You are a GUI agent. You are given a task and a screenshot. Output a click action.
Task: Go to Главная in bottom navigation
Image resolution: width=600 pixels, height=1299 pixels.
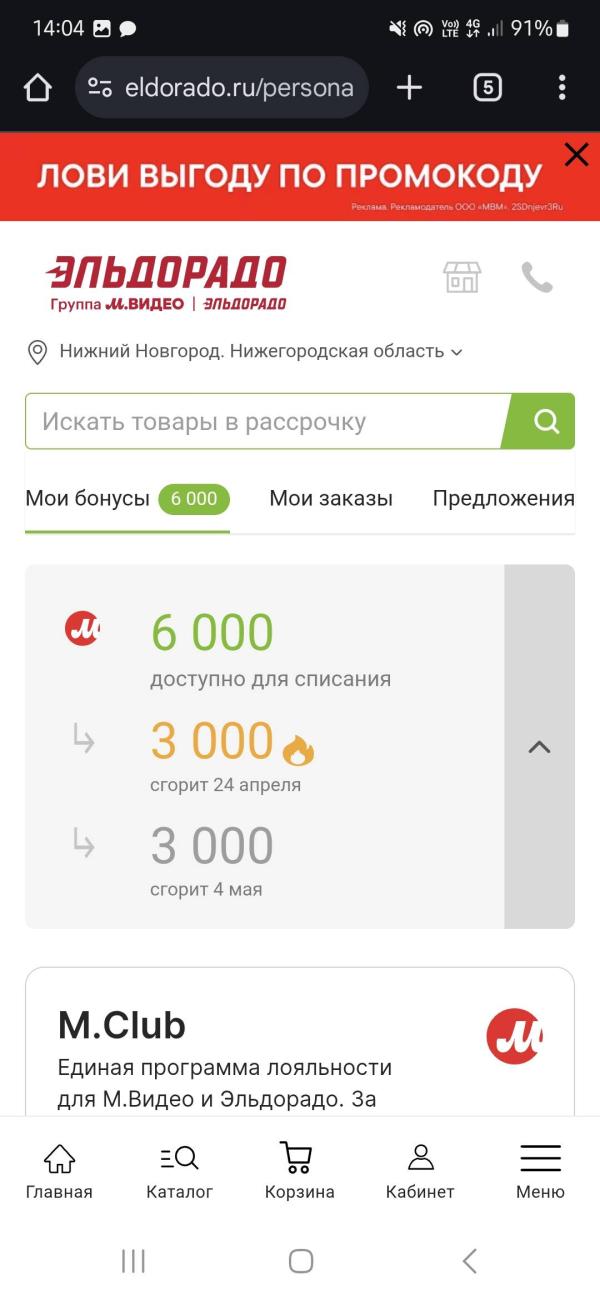(59, 1171)
